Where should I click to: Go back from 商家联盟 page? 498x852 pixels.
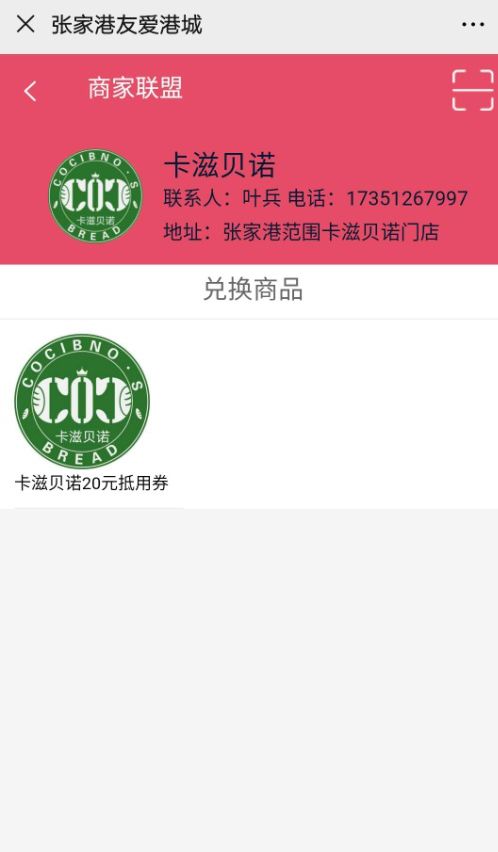pyautogui.click(x=30, y=91)
